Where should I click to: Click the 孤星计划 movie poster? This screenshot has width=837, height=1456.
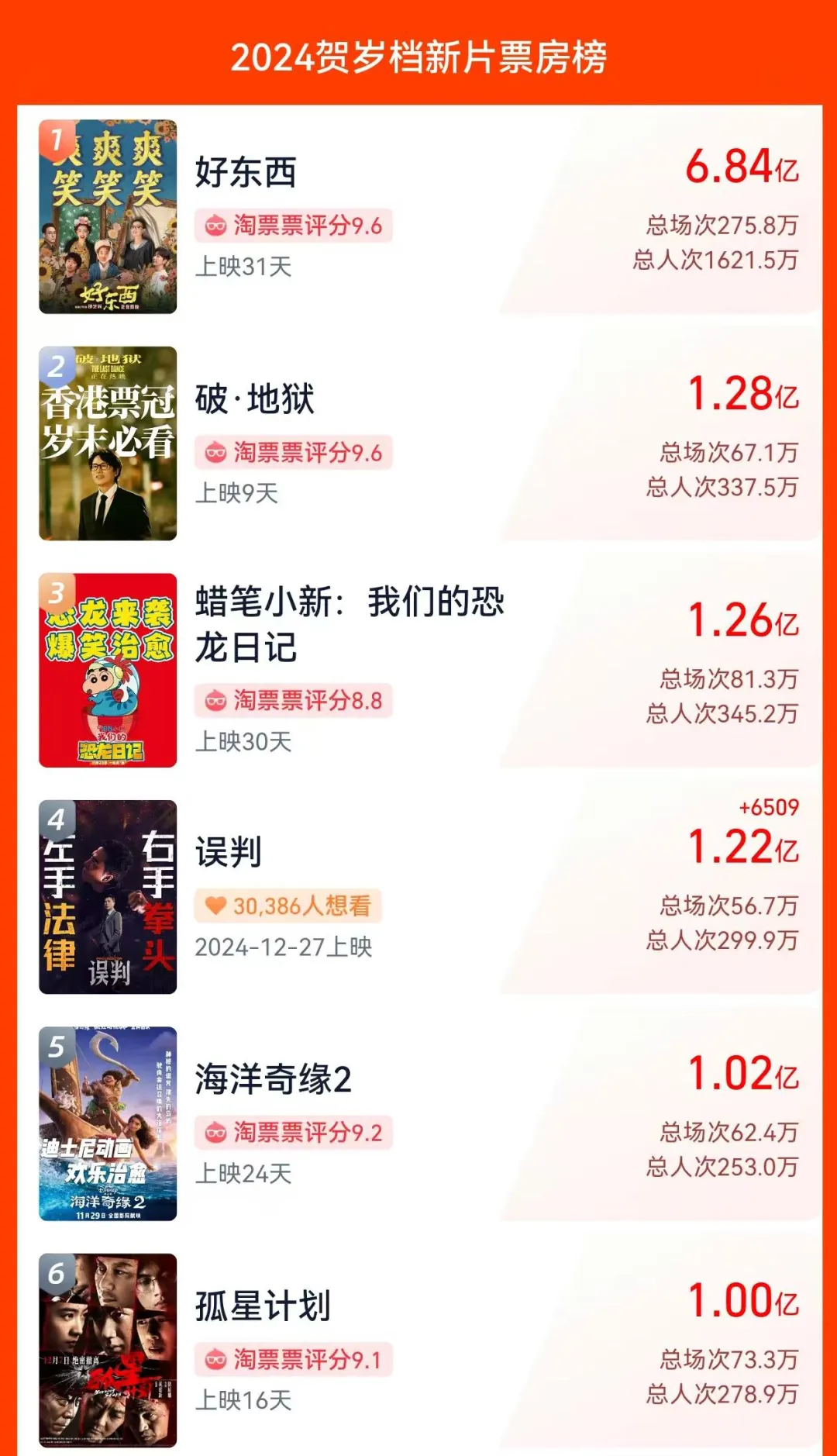click(x=110, y=1349)
